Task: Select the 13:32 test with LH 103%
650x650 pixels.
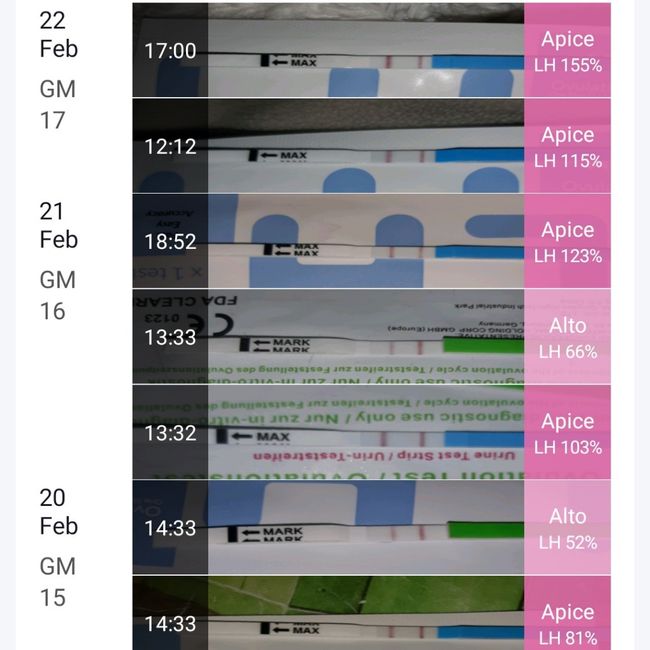Action: click(370, 433)
